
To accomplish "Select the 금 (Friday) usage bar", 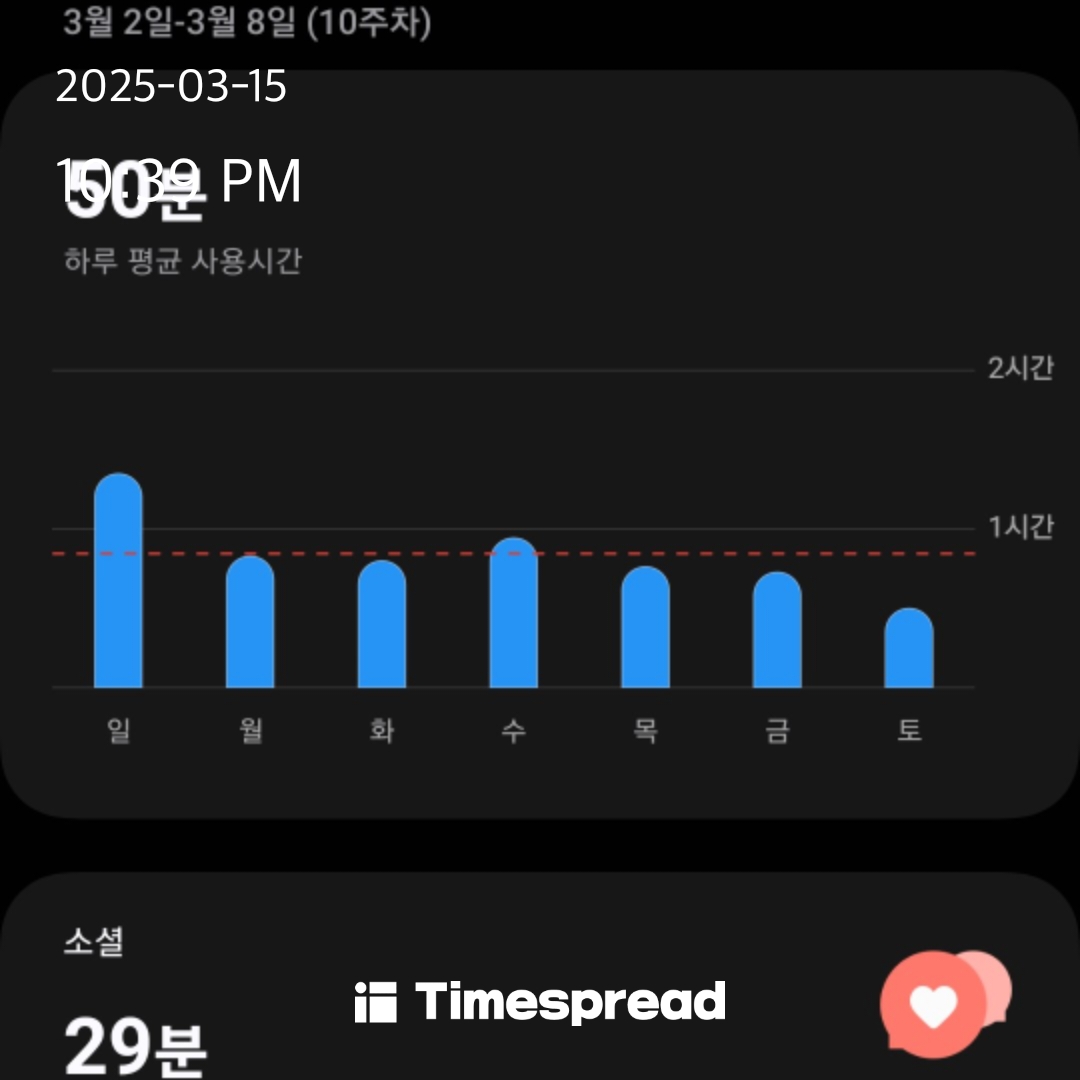I will click(777, 631).
